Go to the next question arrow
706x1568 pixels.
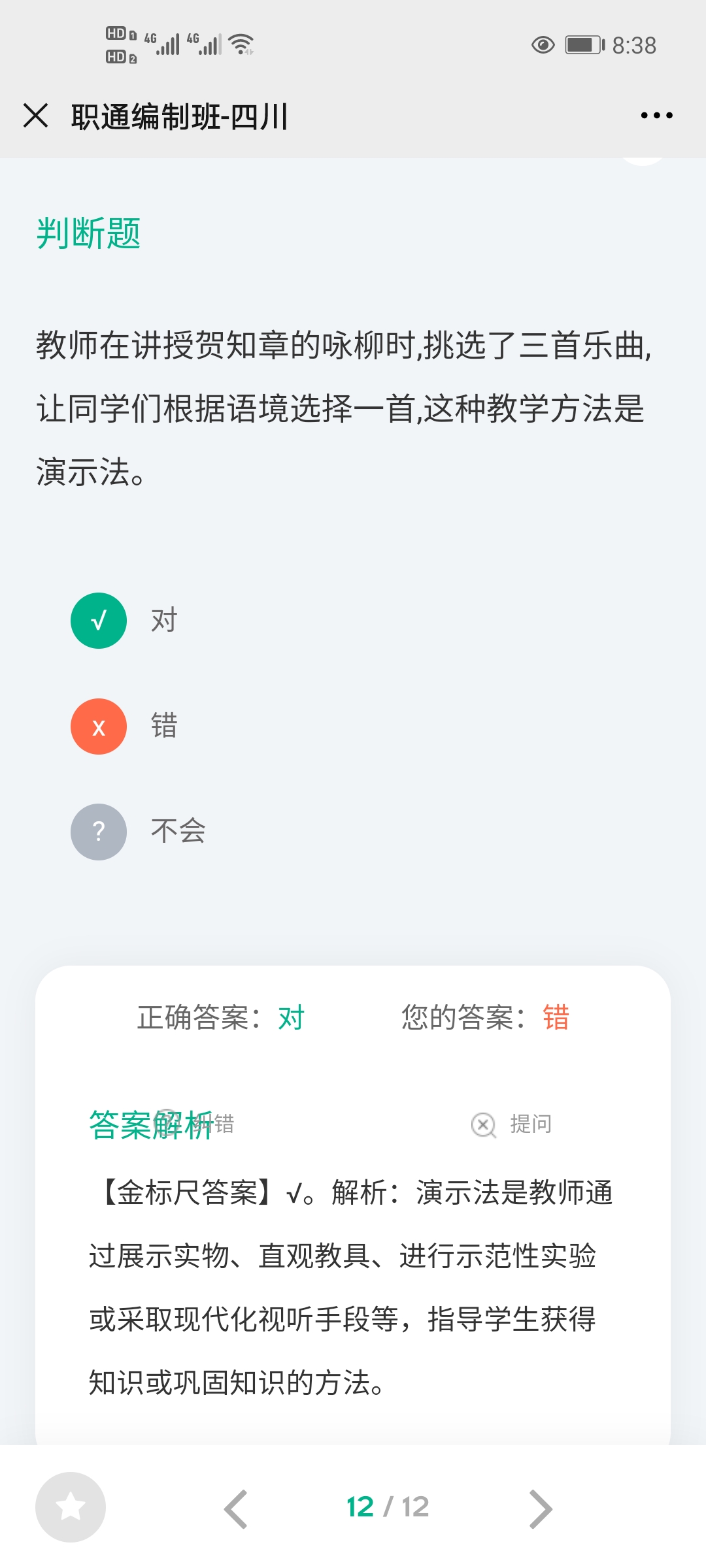[x=541, y=1509]
